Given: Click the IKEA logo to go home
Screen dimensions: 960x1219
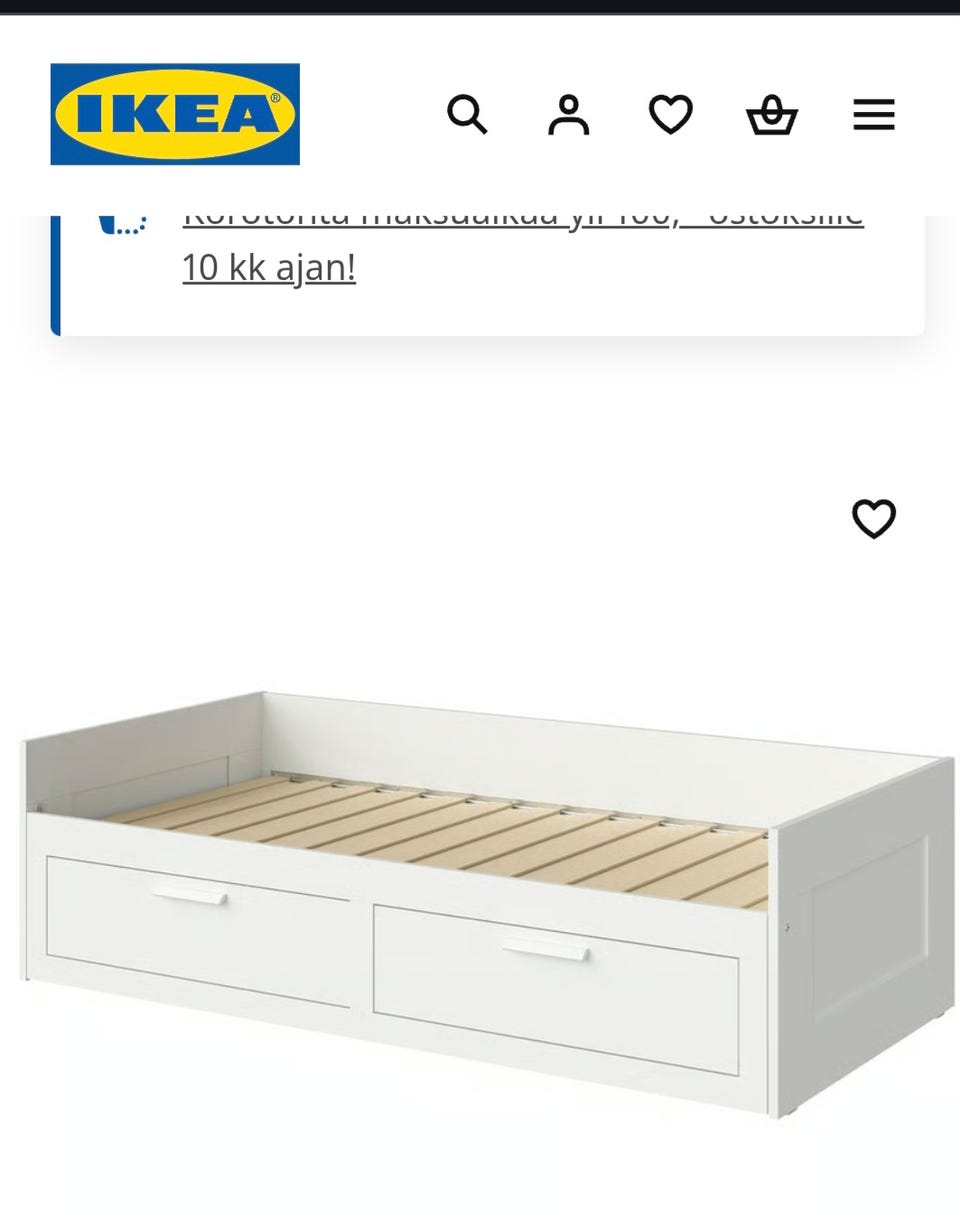Looking at the screenshot, I should 172,113.
